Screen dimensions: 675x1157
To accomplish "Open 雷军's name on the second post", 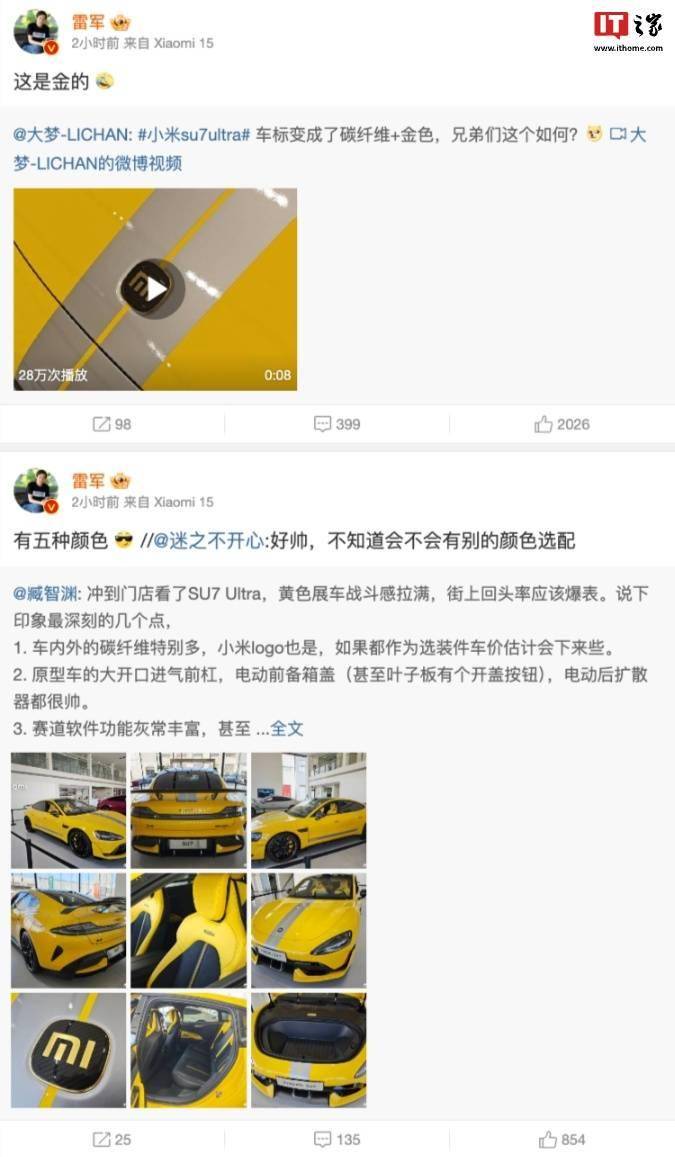I will coord(88,481).
